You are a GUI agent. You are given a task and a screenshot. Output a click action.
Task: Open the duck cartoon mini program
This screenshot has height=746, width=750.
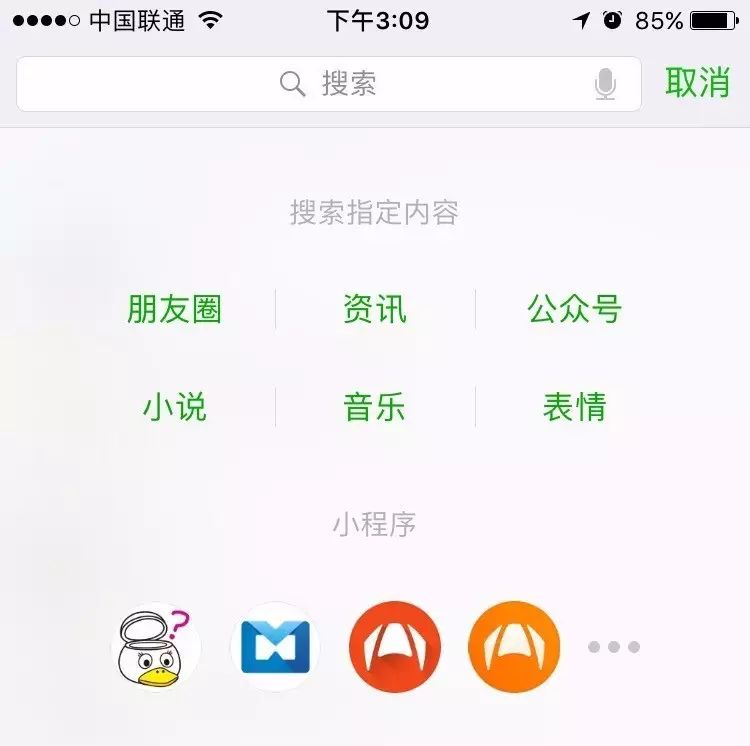(x=156, y=647)
